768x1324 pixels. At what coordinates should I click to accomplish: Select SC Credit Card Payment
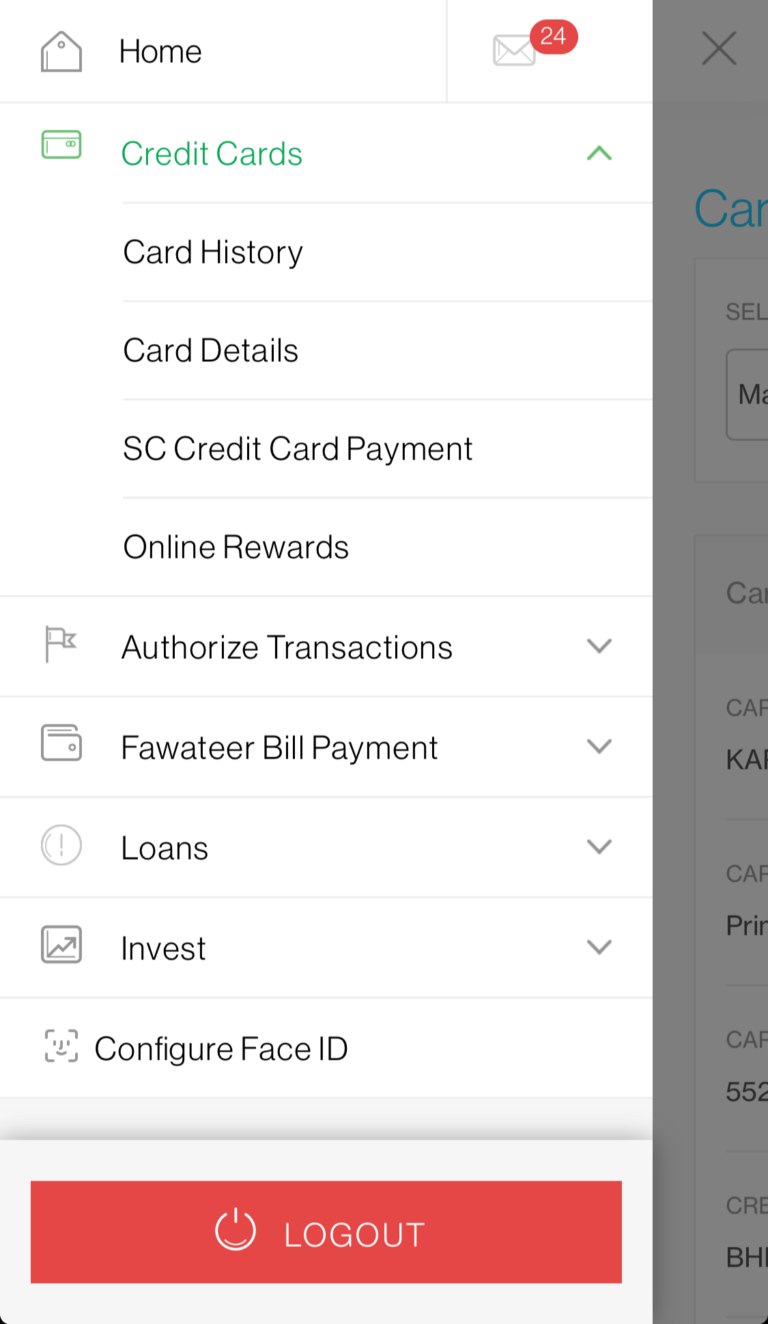click(297, 449)
